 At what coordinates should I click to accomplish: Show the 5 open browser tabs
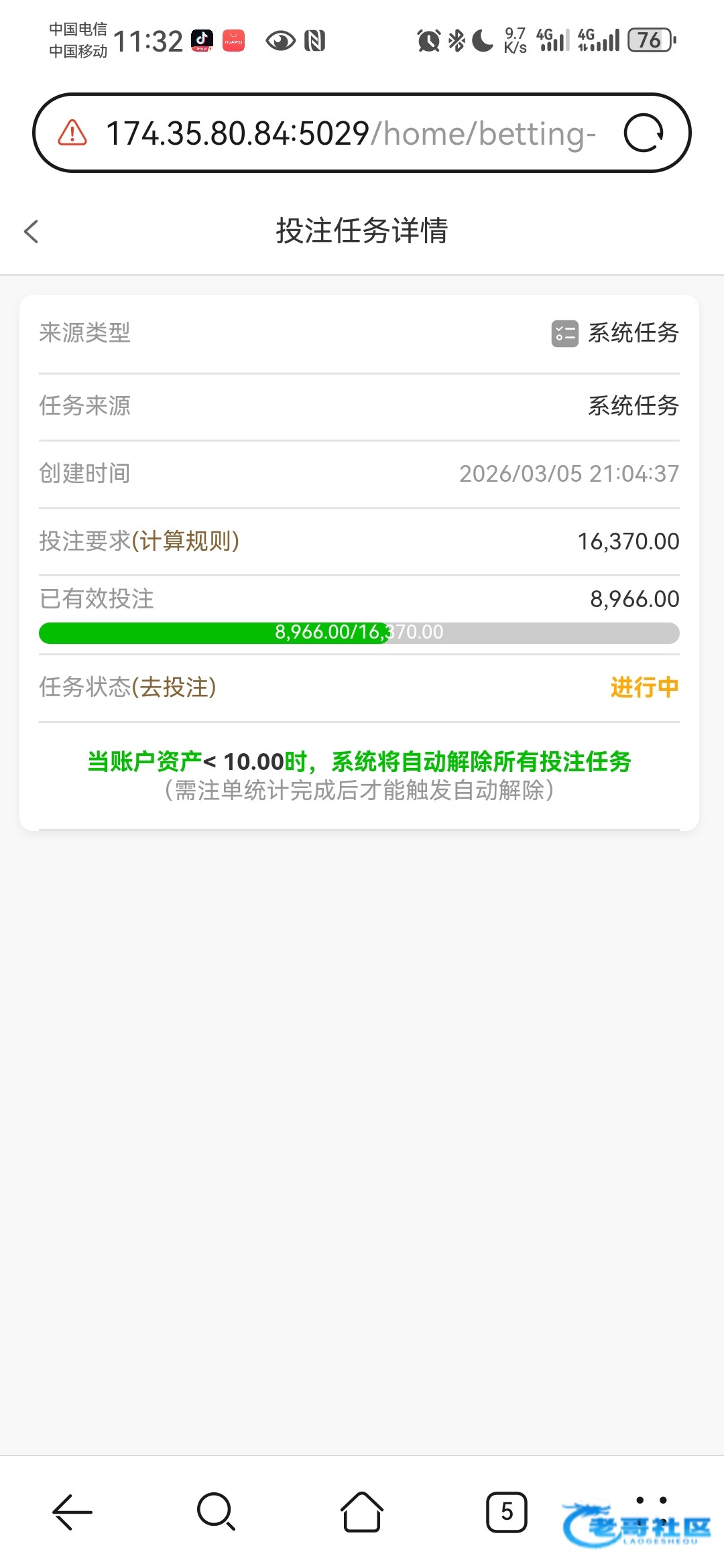506,1512
